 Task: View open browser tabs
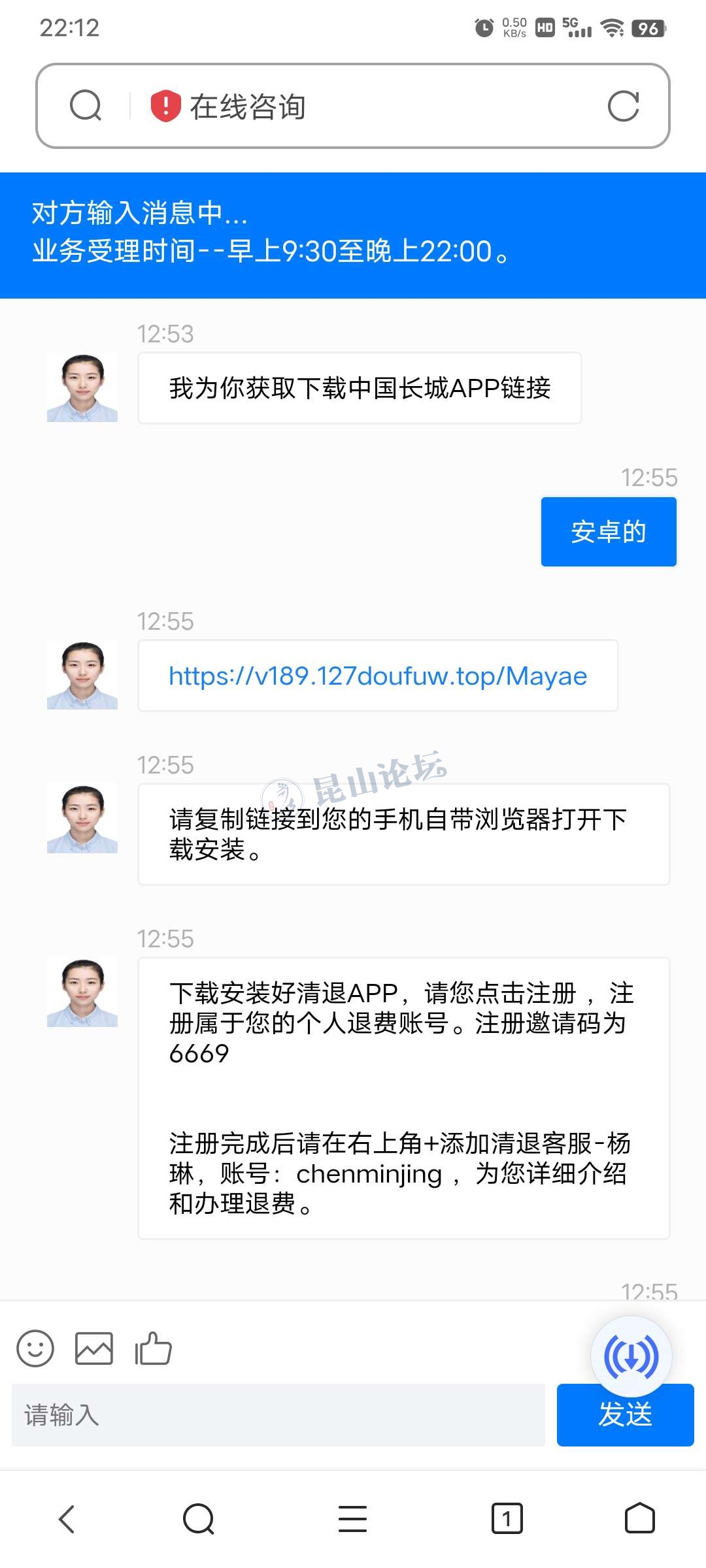click(507, 1518)
